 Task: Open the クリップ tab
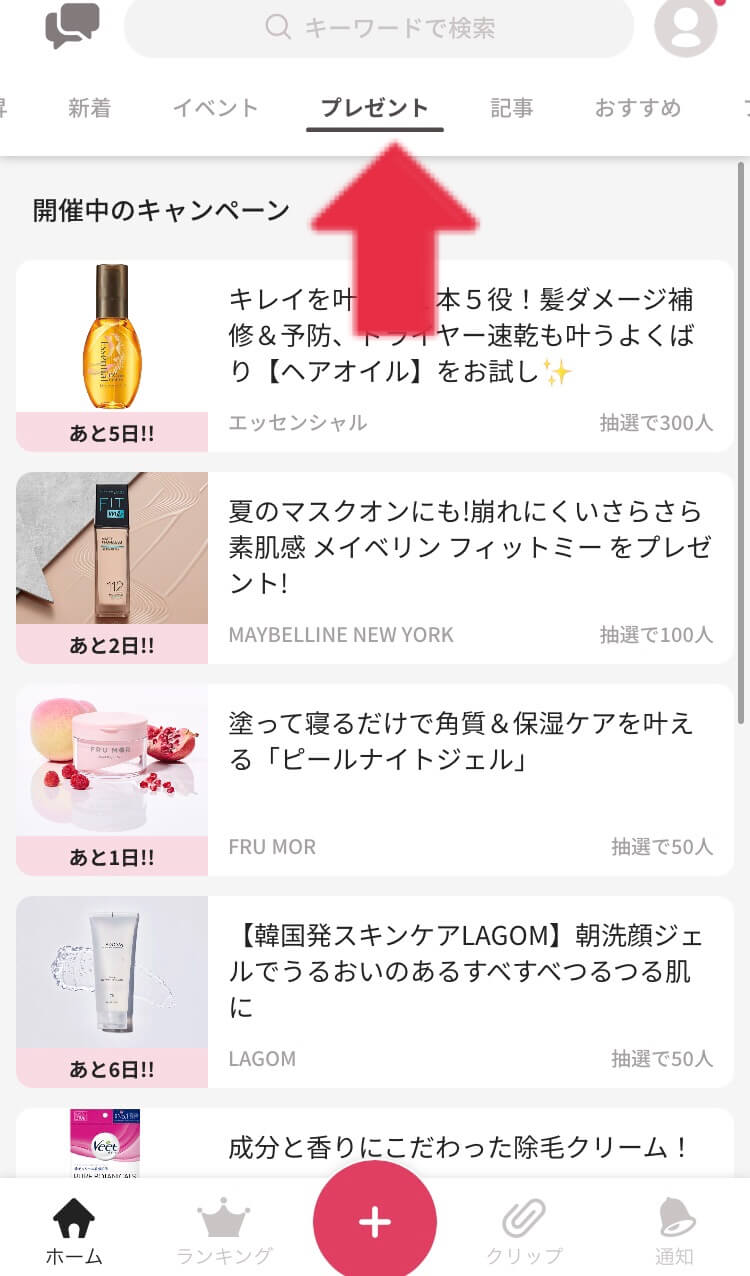pyautogui.click(x=524, y=1232)
